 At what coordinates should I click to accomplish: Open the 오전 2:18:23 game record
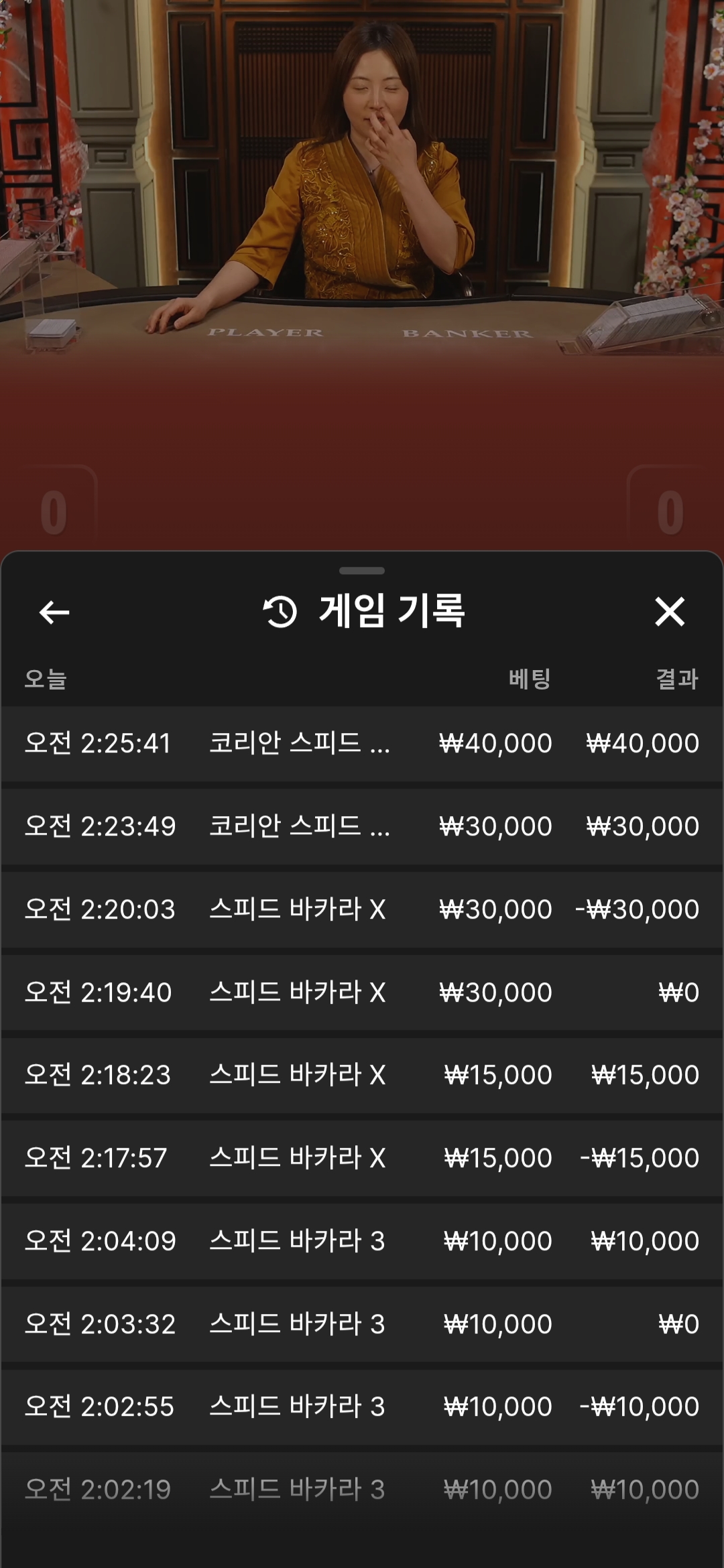(x=362, y=1075)
